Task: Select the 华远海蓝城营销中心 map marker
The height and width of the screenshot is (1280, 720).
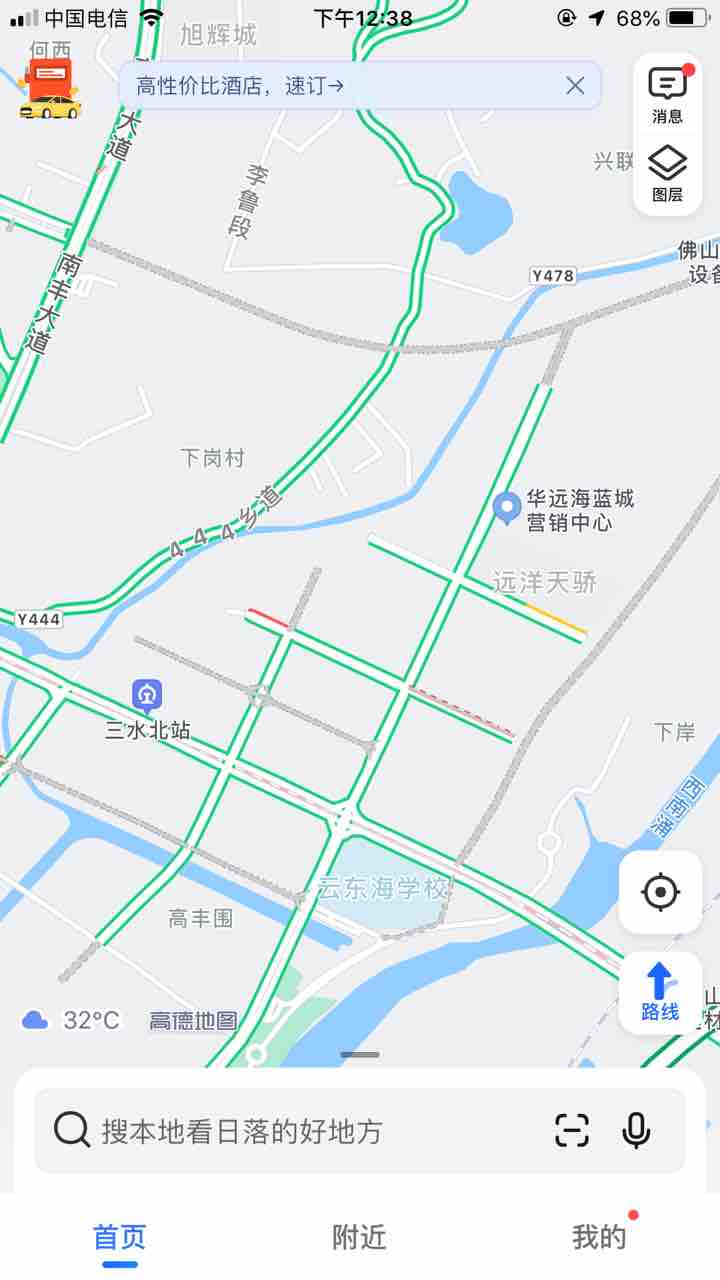Action: pyautogui.click(x=507, y=508)
